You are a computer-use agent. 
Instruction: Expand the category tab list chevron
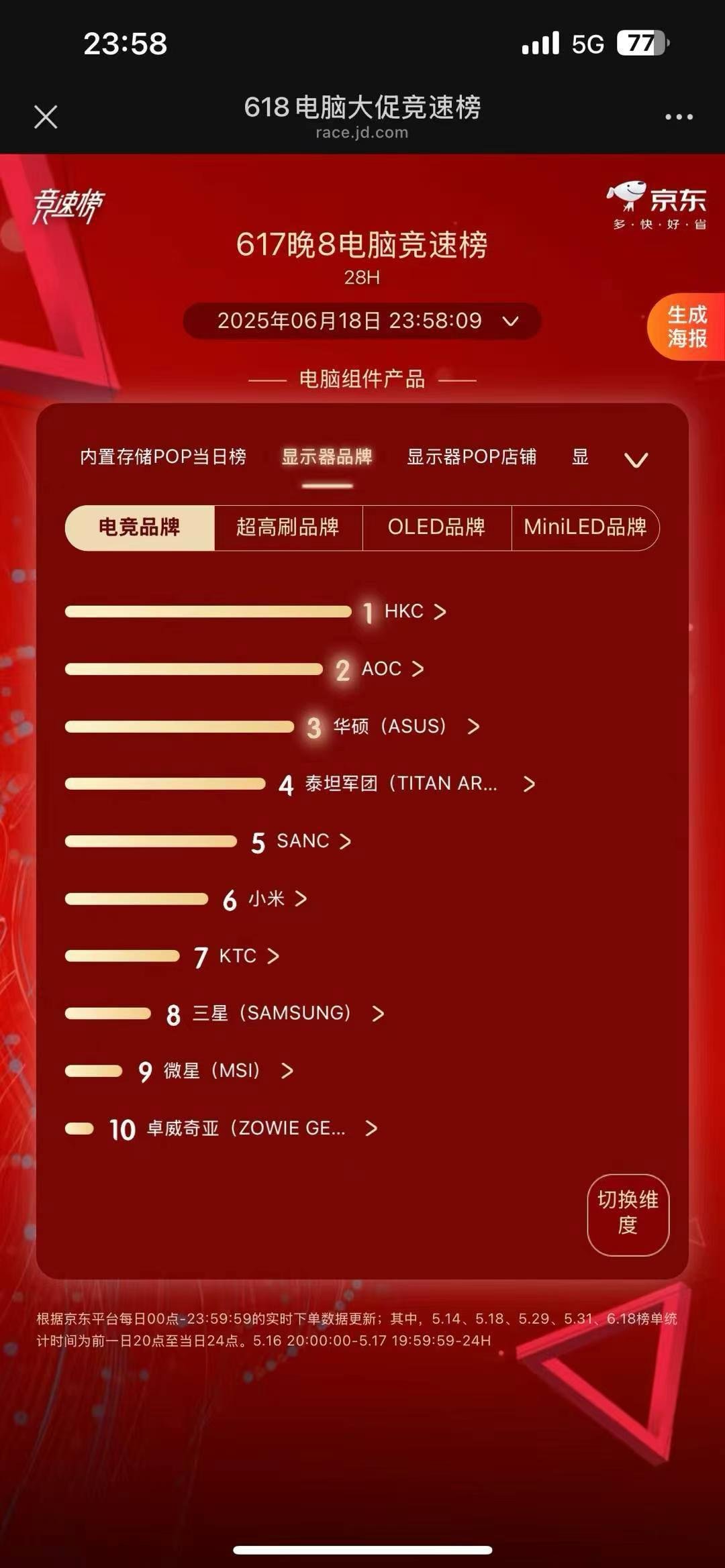click(636, 460)
